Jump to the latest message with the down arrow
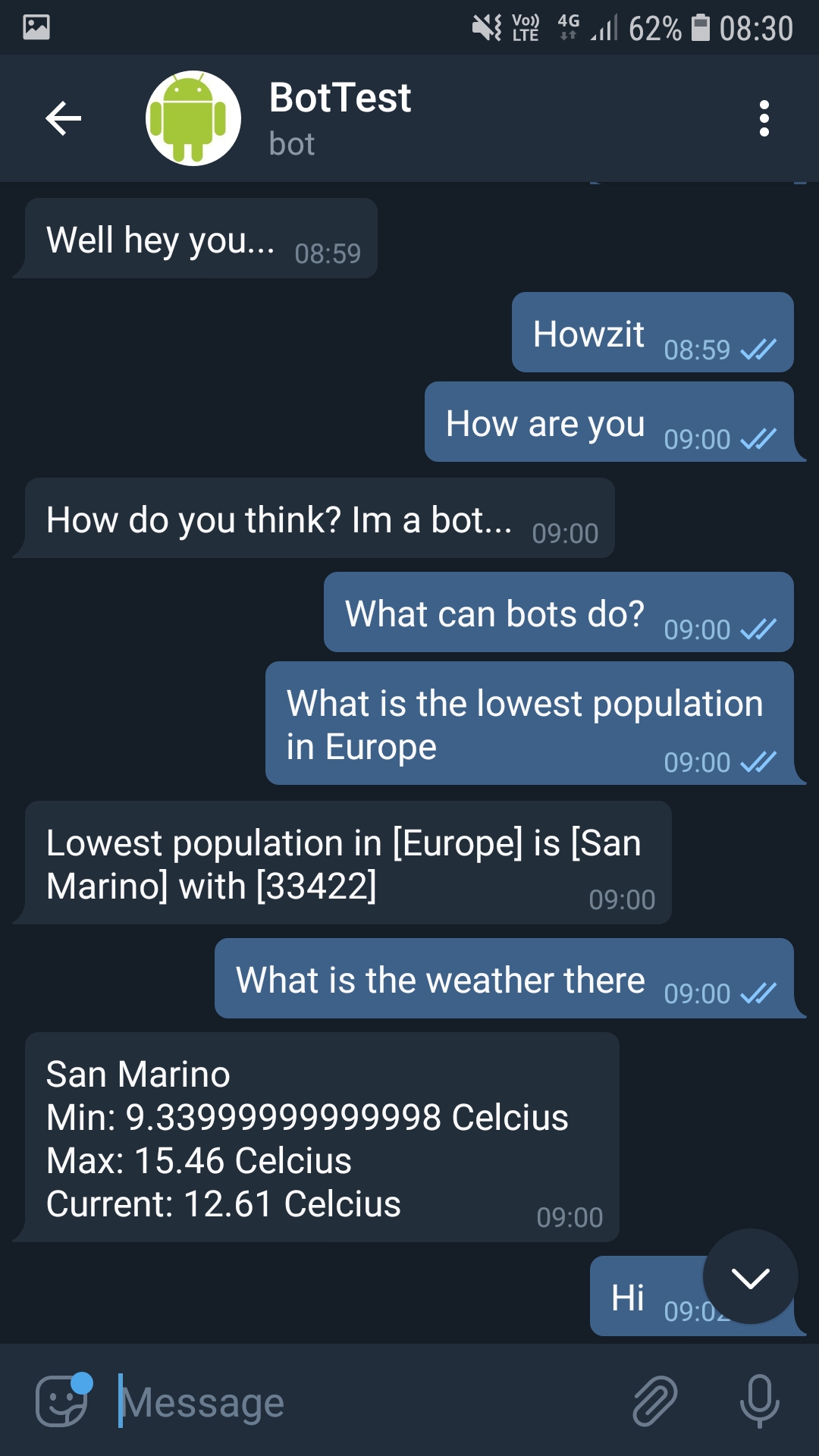 click(x=750, y=1278)
